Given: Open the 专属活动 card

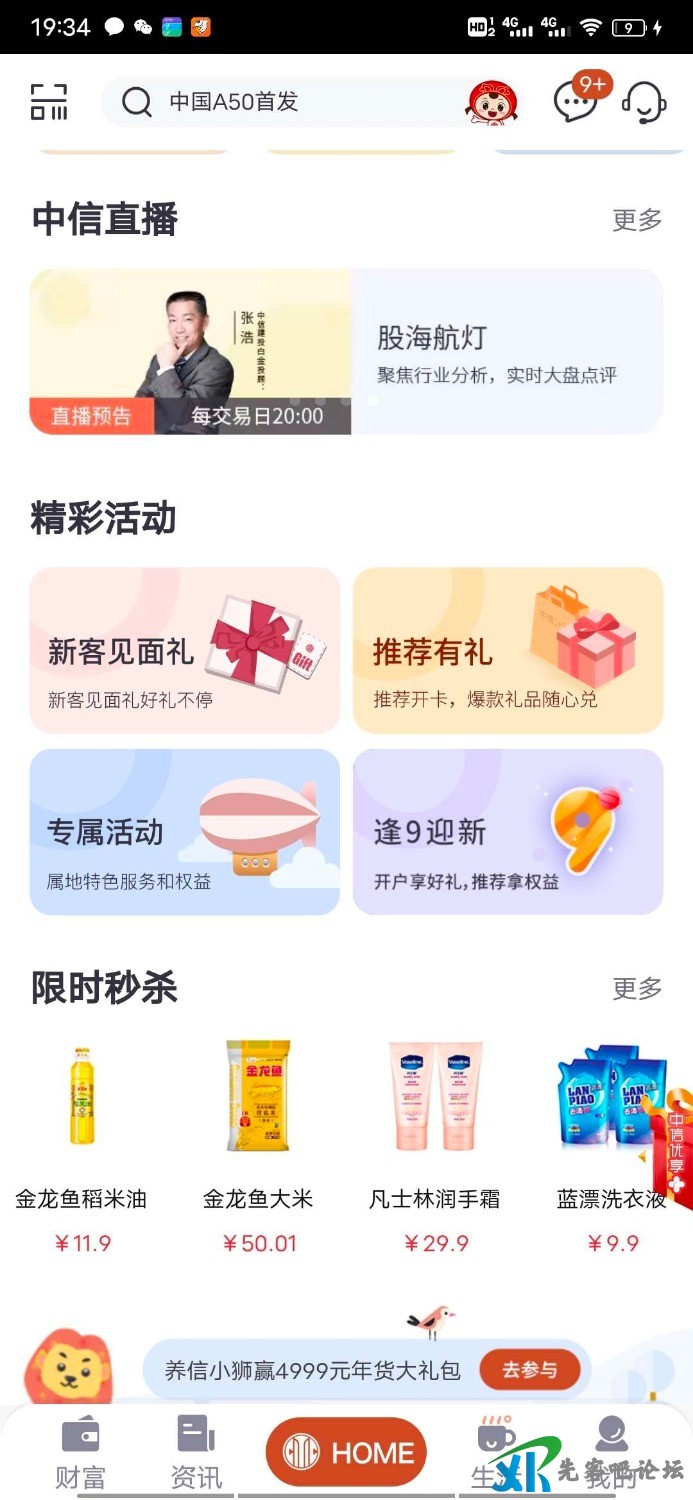Looking at the screenshot, I should coord(185,832).
